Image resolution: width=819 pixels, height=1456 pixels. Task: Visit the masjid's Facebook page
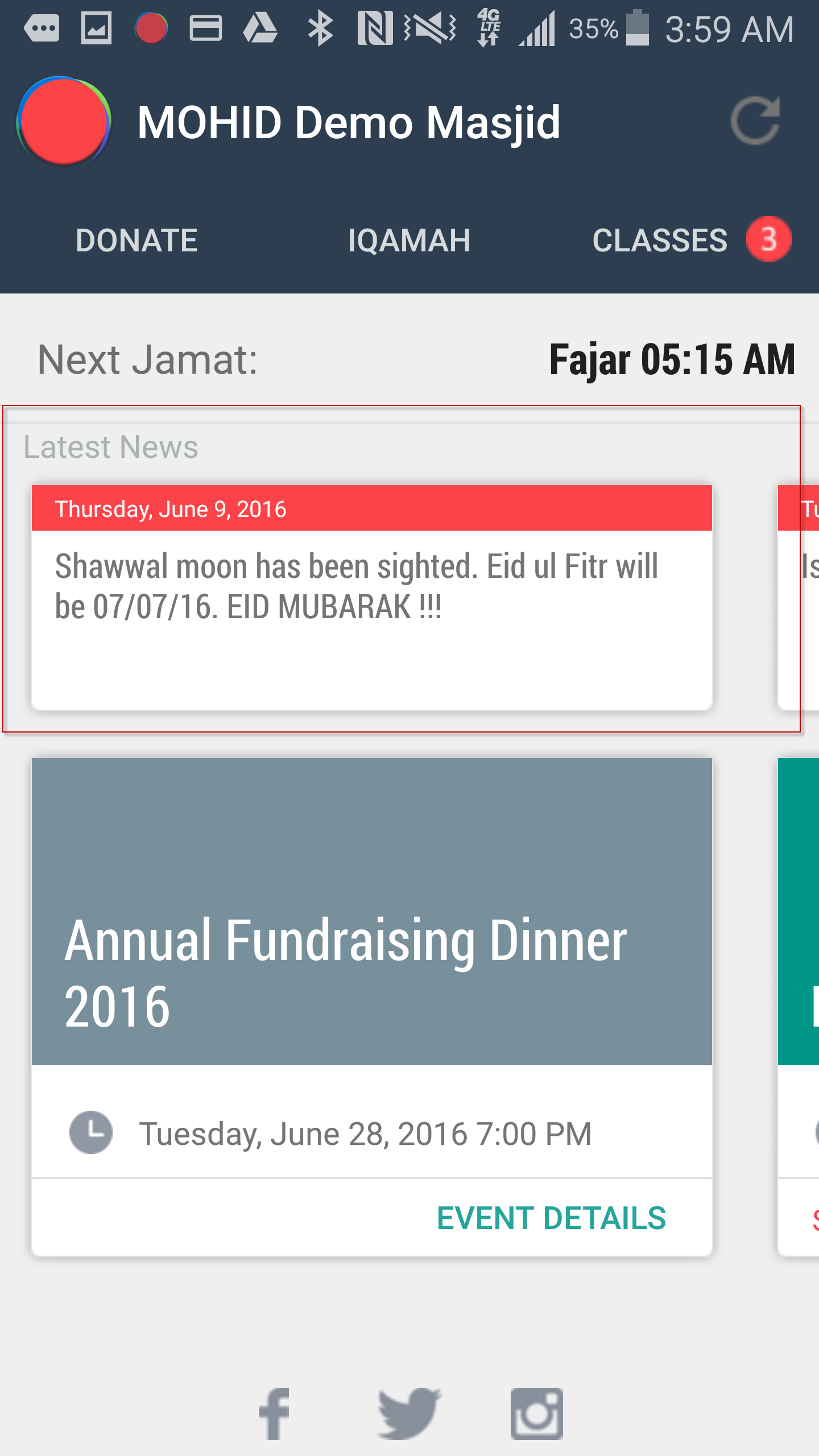[275, 1414]
